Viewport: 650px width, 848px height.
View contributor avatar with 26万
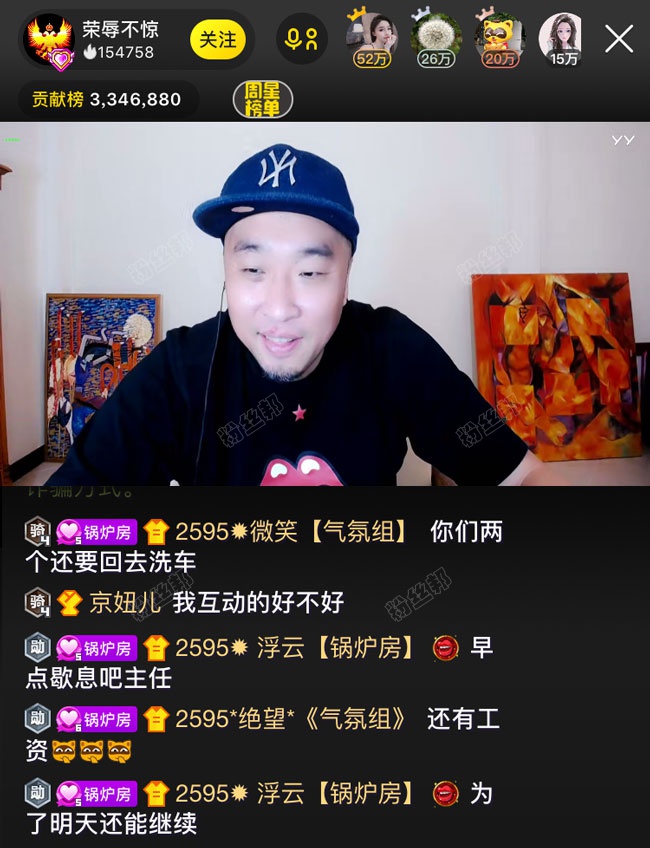click(436, 38)
